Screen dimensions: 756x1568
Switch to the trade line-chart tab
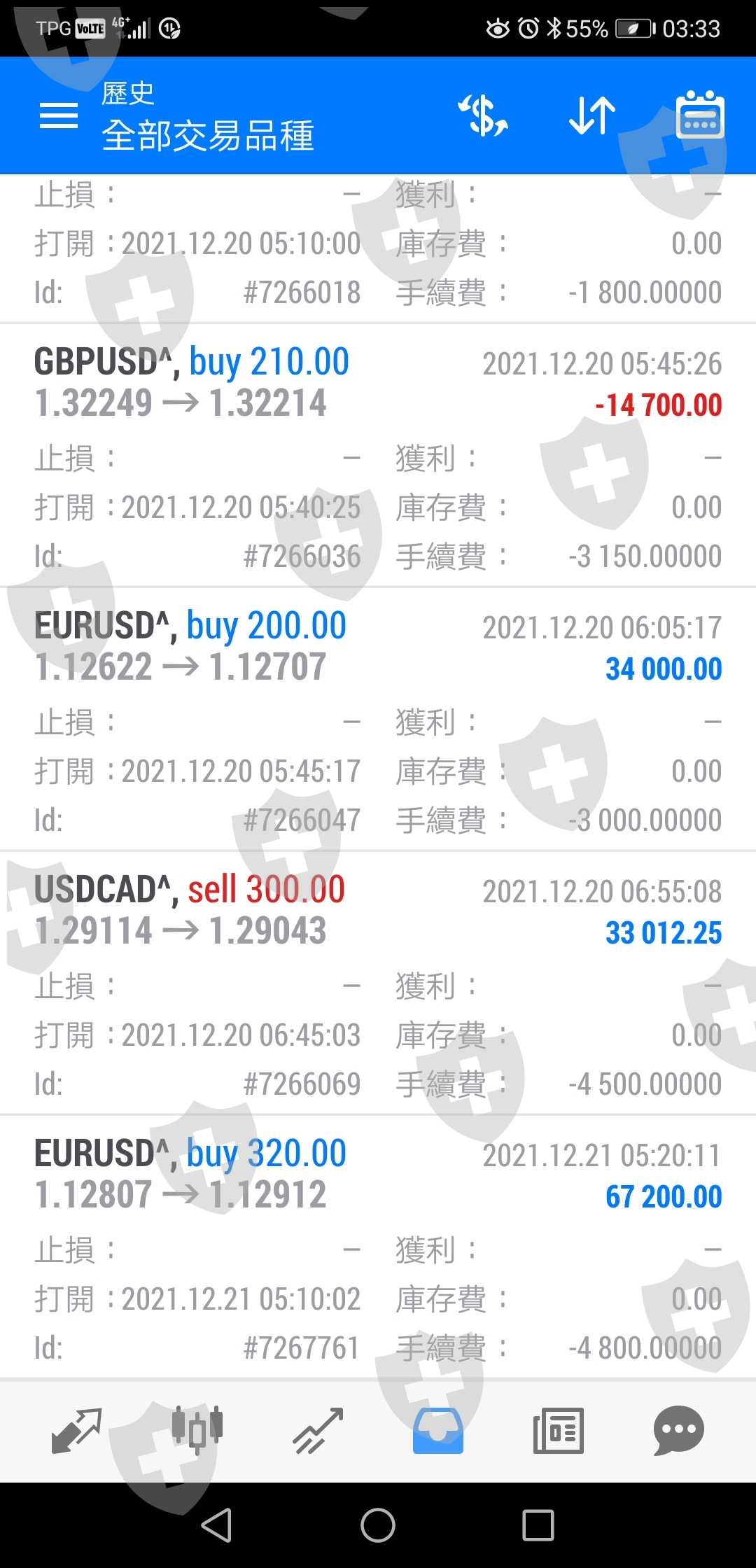coord(318,1430)
